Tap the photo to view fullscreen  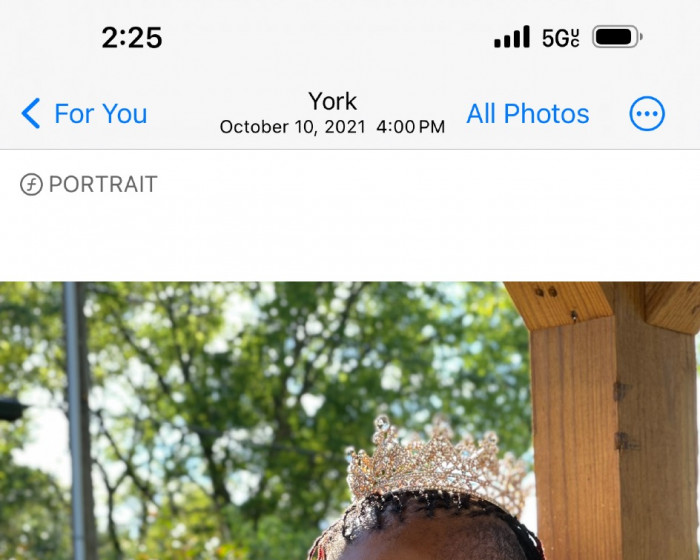click(350, 420)
